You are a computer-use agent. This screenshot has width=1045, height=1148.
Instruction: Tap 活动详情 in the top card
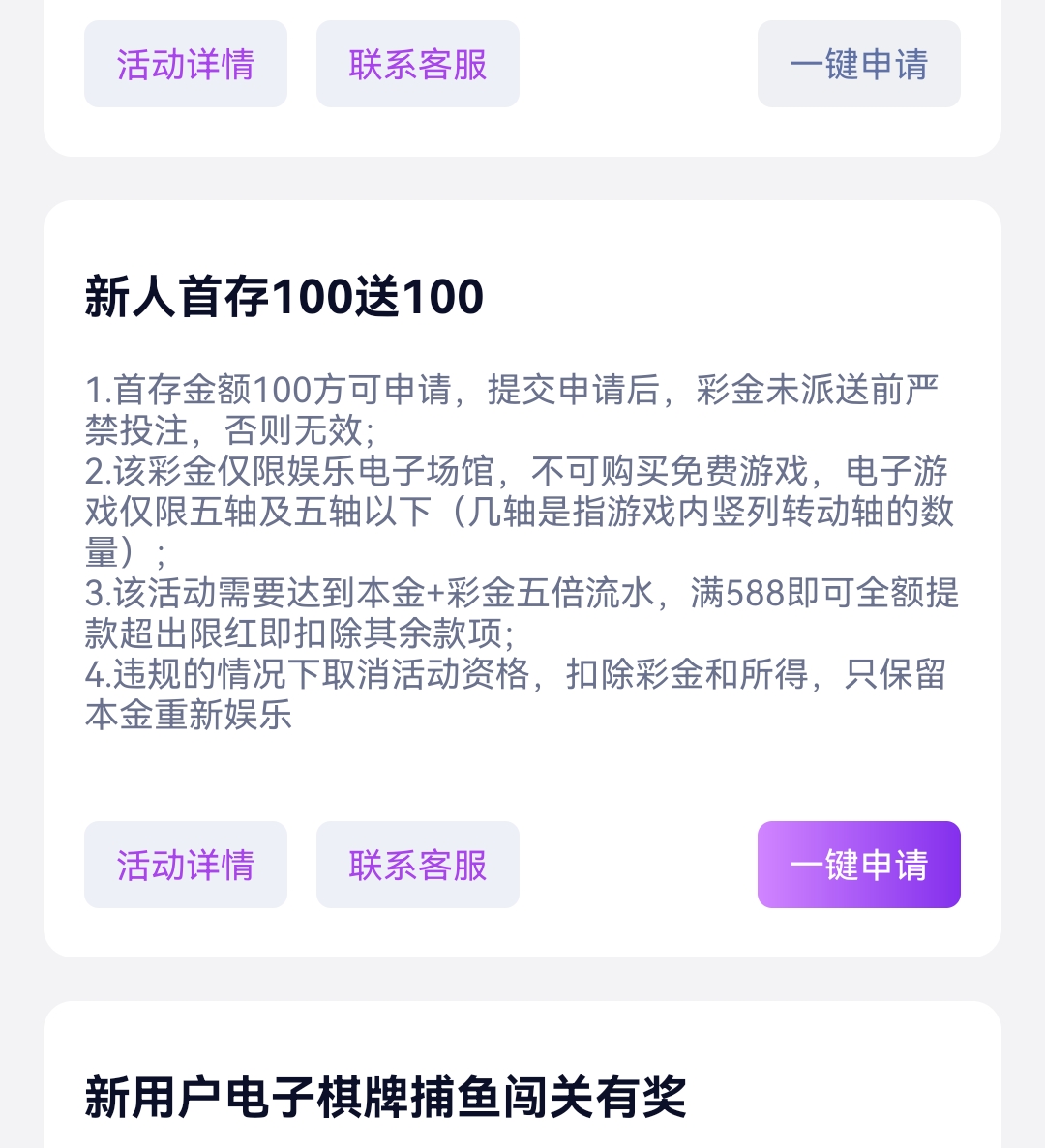tap(185, 64)
